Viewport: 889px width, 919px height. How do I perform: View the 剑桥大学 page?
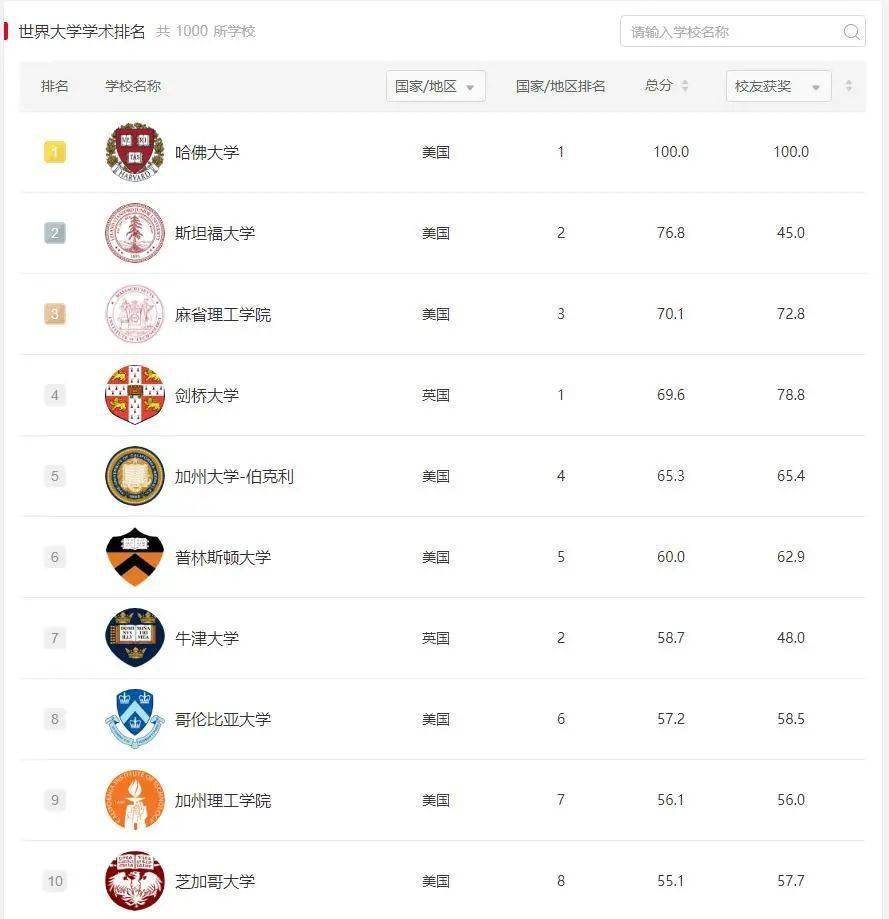207,395
